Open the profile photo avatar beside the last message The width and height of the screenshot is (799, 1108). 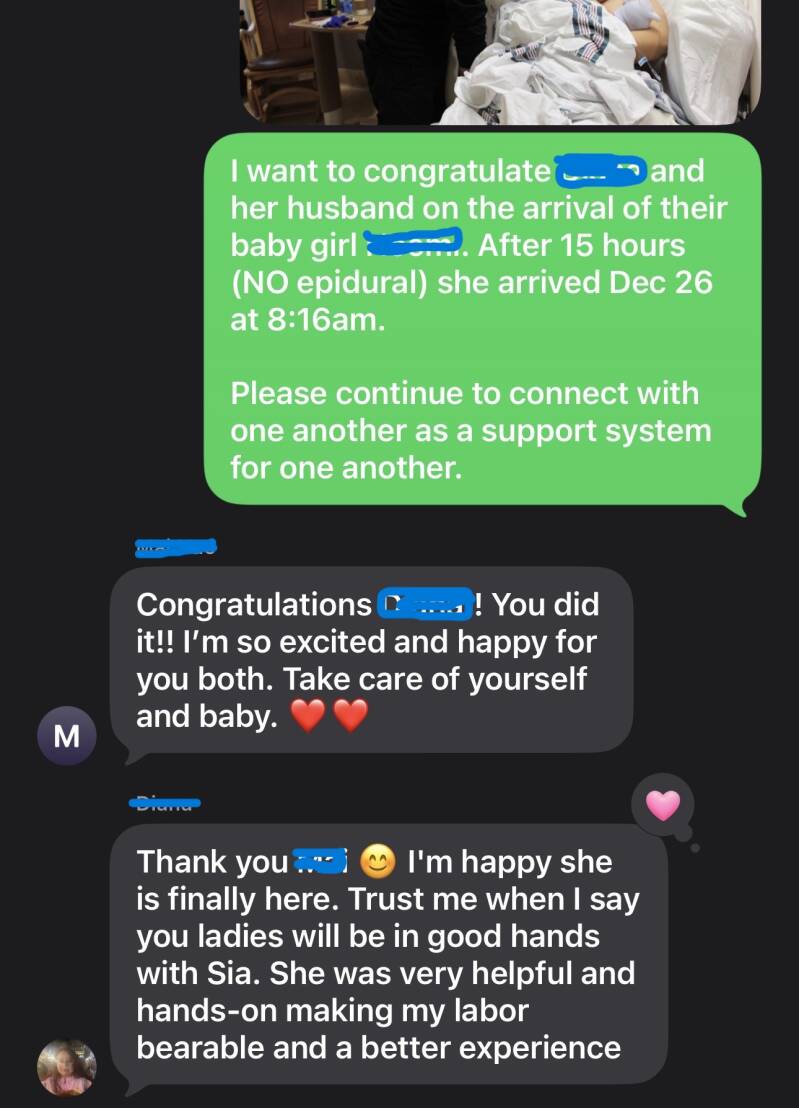click(x=66, y=1067)
